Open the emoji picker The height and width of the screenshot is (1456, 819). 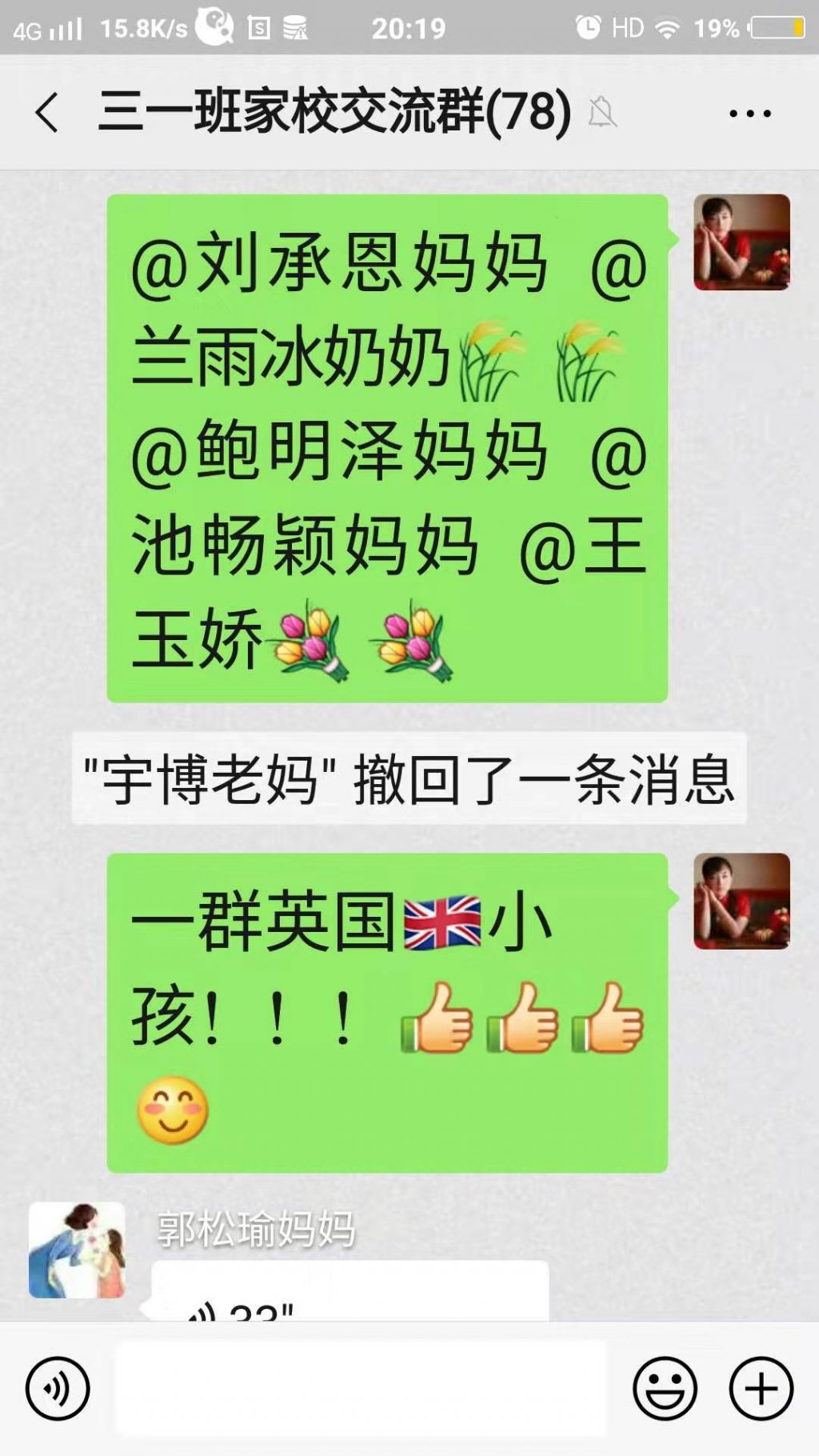665,1389
